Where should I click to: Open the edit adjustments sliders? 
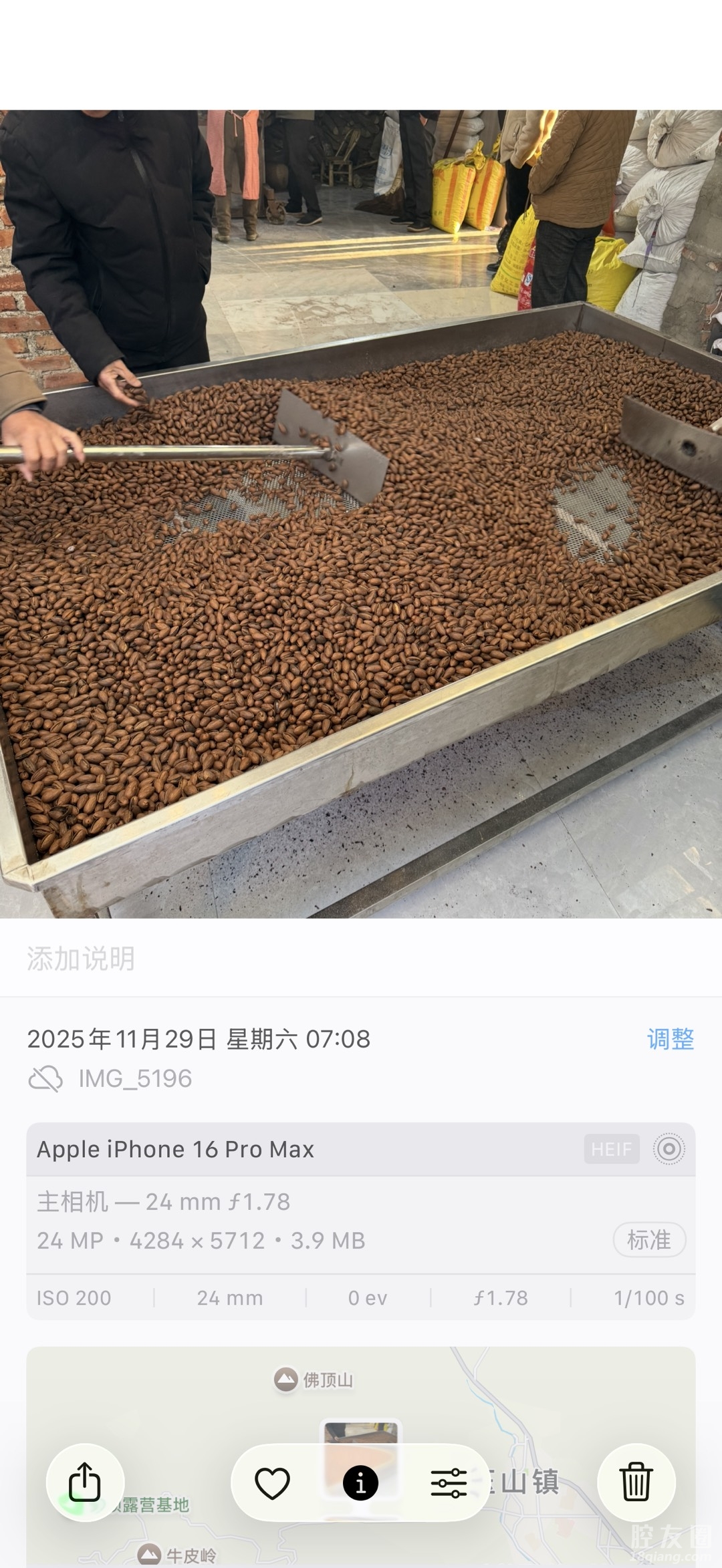pyautogui.click(x=449, y=1482)
